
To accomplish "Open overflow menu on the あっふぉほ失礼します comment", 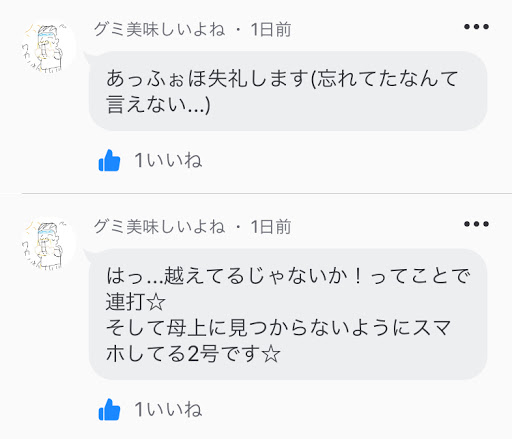I will 476,27.
